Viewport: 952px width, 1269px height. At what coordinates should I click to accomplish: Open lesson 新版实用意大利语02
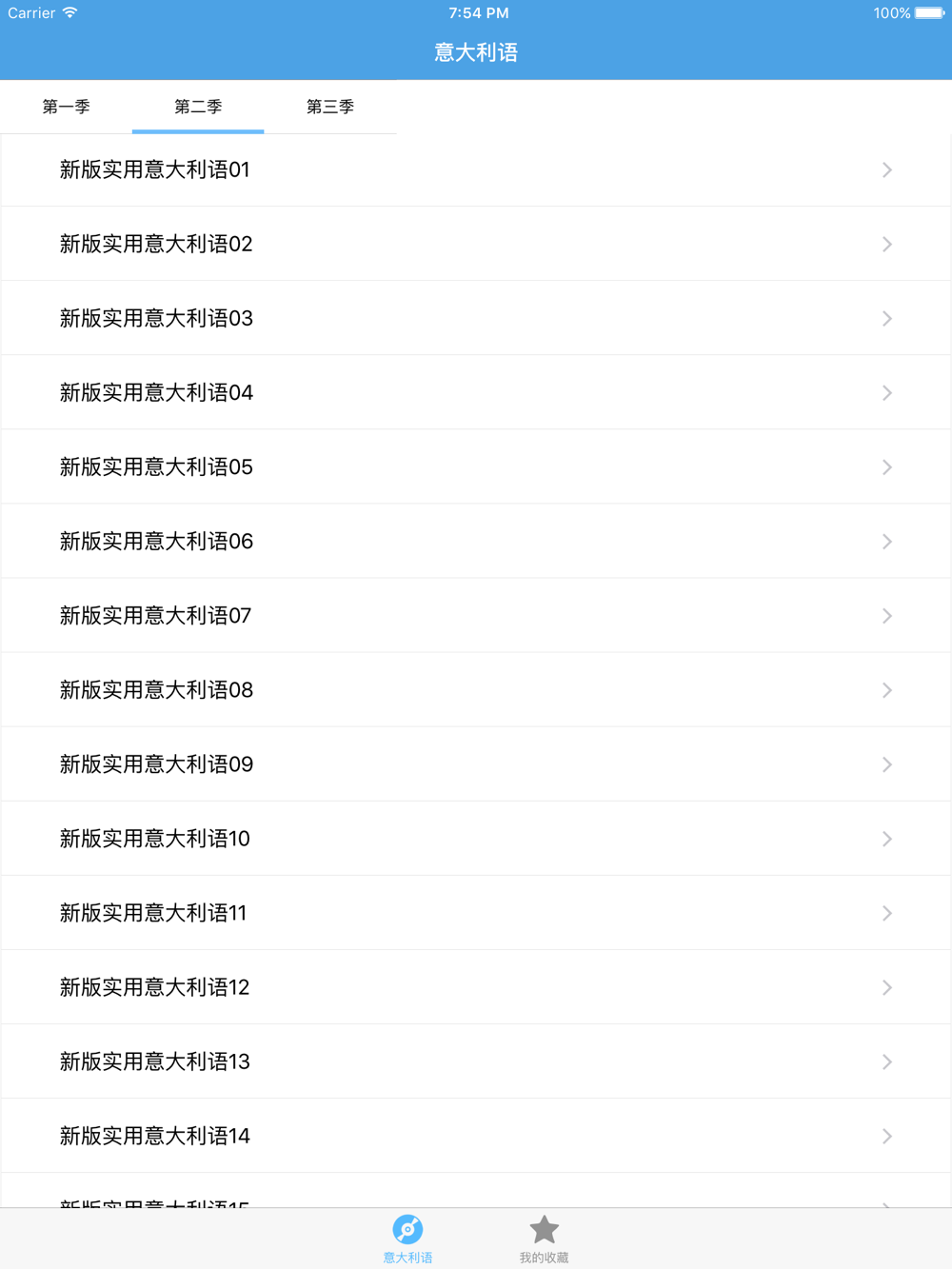[x=476, y=244]
